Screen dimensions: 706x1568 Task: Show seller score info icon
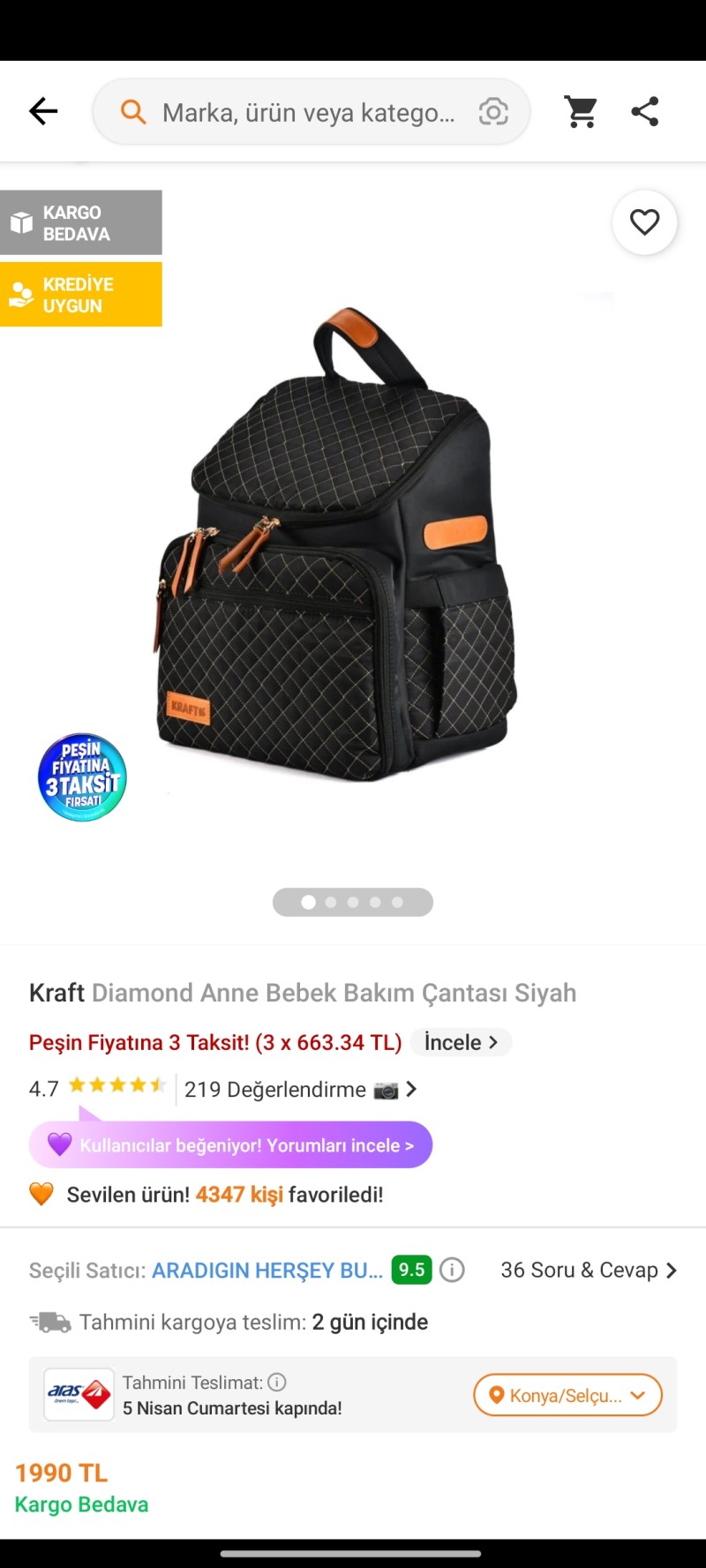point(452,1271)
